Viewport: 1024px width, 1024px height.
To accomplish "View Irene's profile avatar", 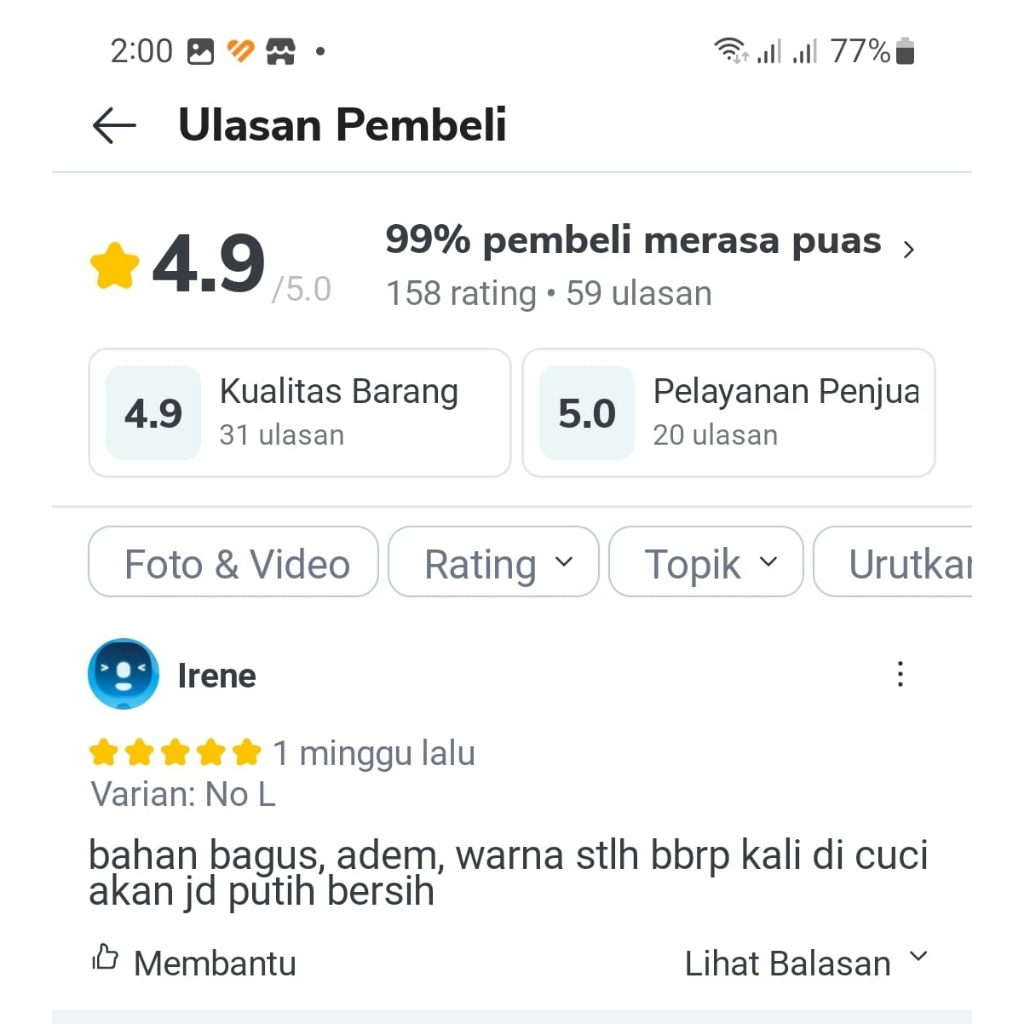I will point(124,674).
